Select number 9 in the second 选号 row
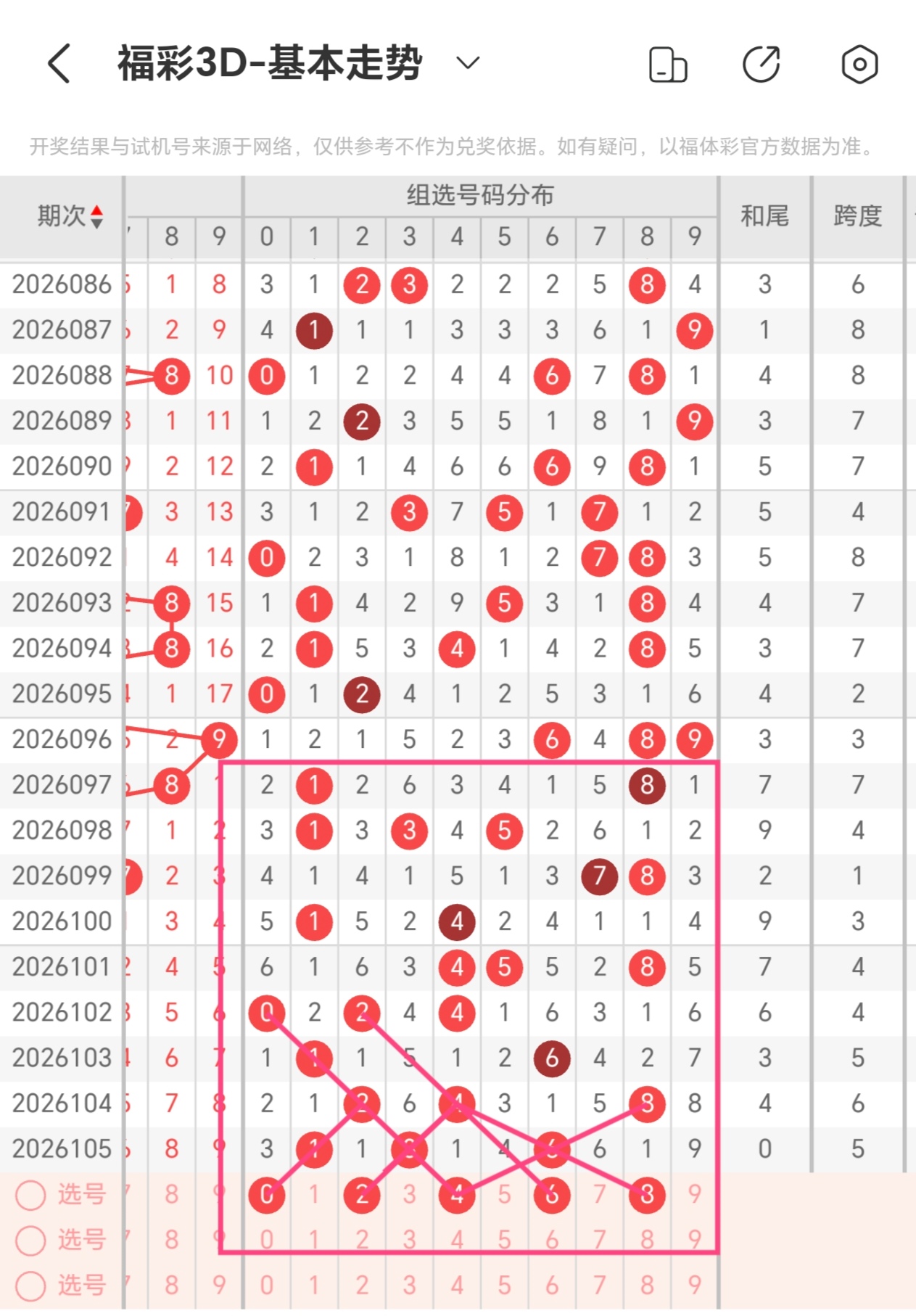This screenshot has width=916, height=1316. click(x=694, y=1240)
